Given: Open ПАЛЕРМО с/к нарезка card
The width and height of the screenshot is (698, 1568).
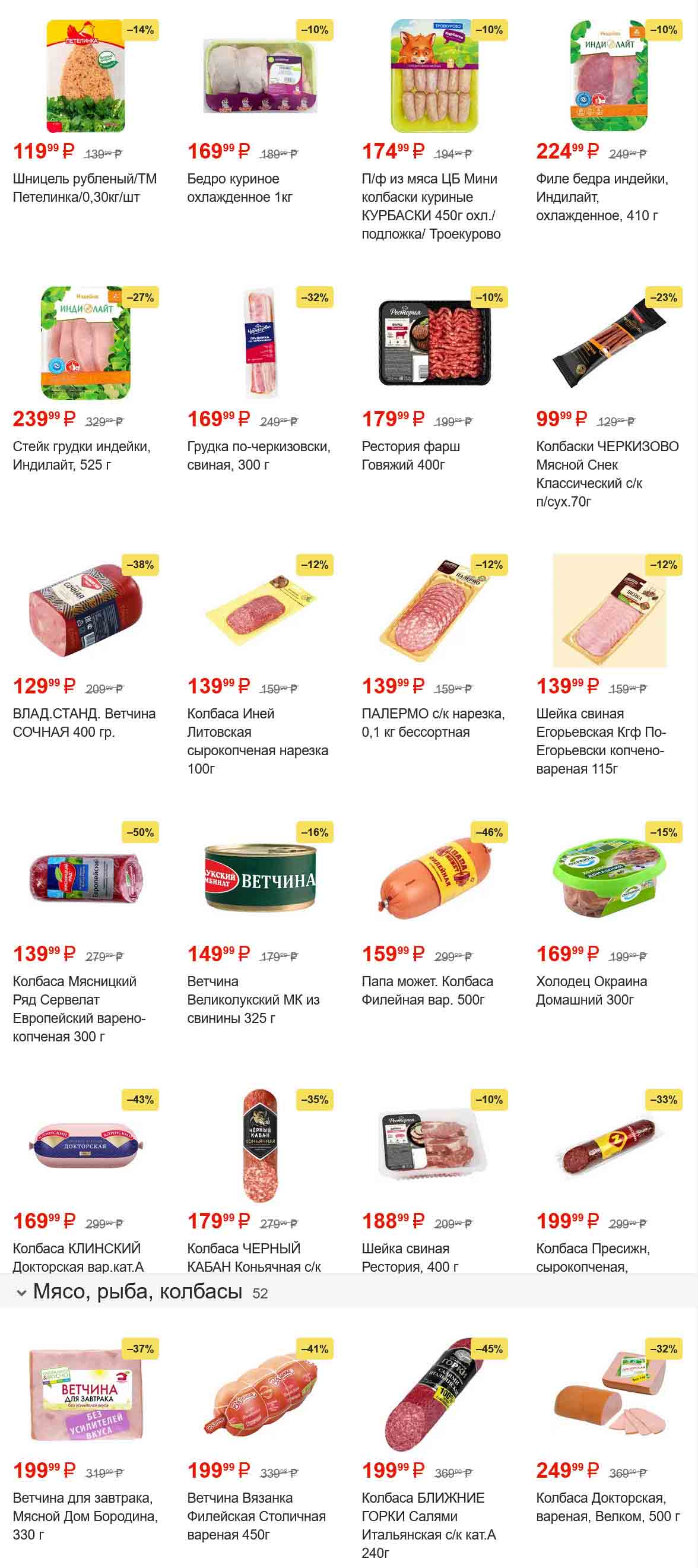Looking at the screenshot, I should tap(434, 610).
